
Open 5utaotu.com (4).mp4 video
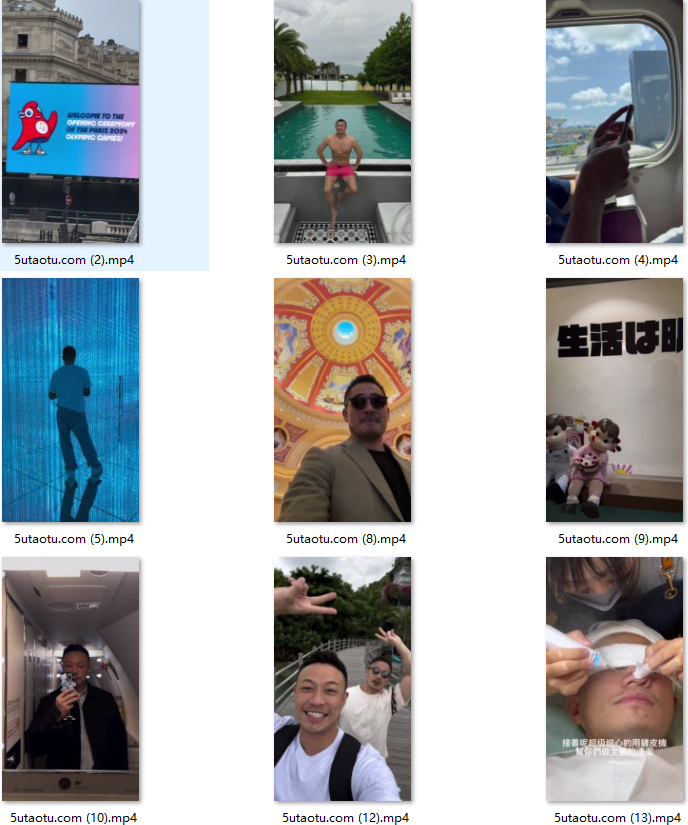[x=615, y=122]
